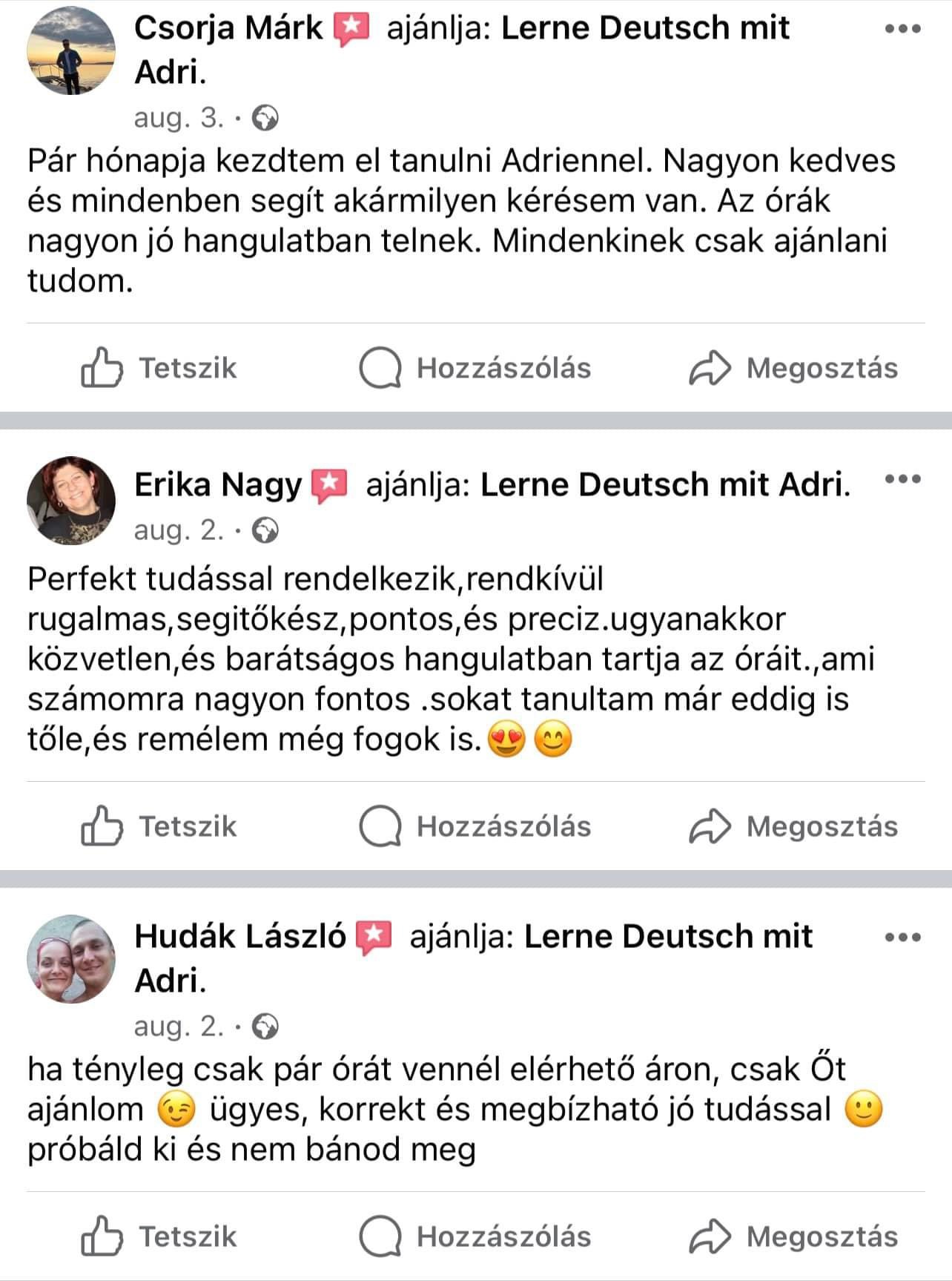Share Hudák László's recommendation via Megosztás

coord(793,1236)
